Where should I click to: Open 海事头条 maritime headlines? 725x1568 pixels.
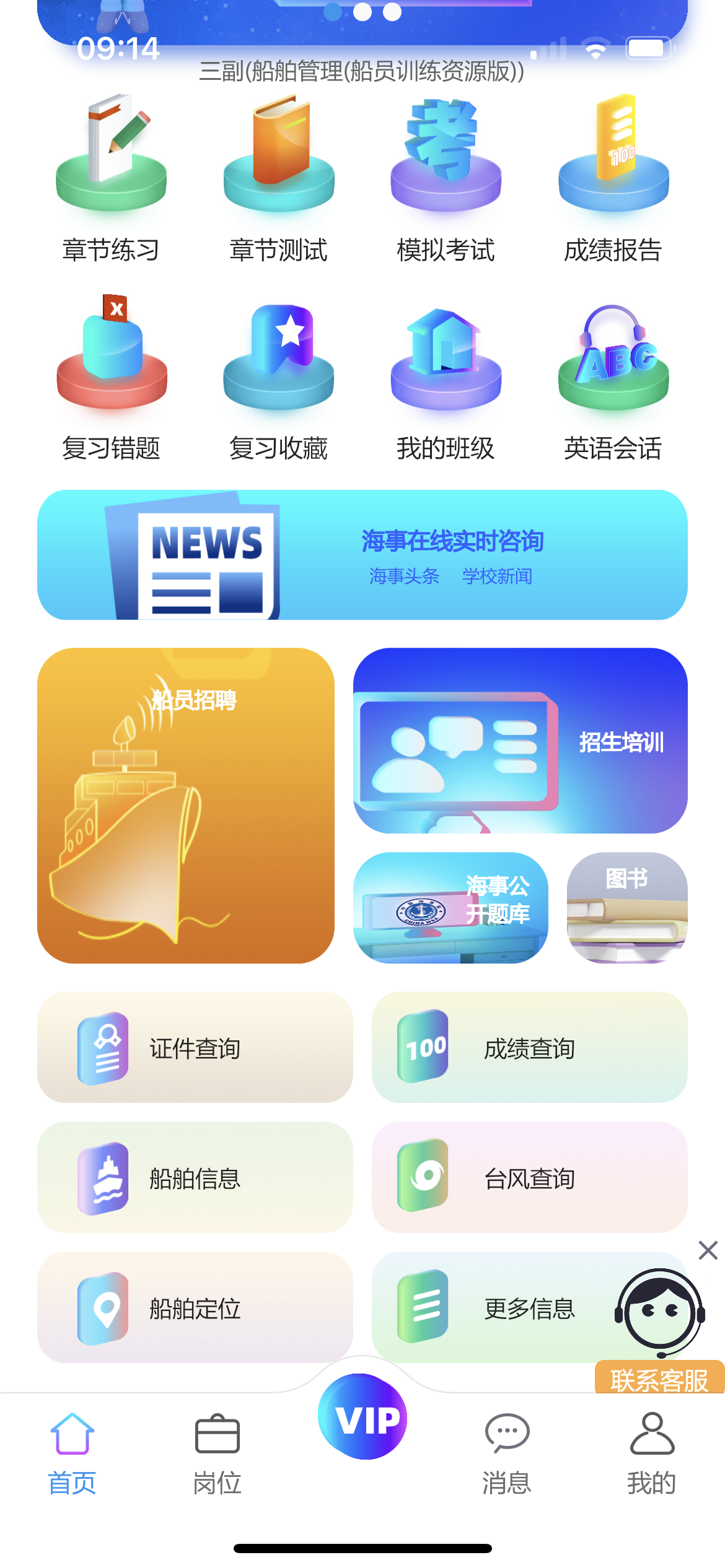(403, 577)
